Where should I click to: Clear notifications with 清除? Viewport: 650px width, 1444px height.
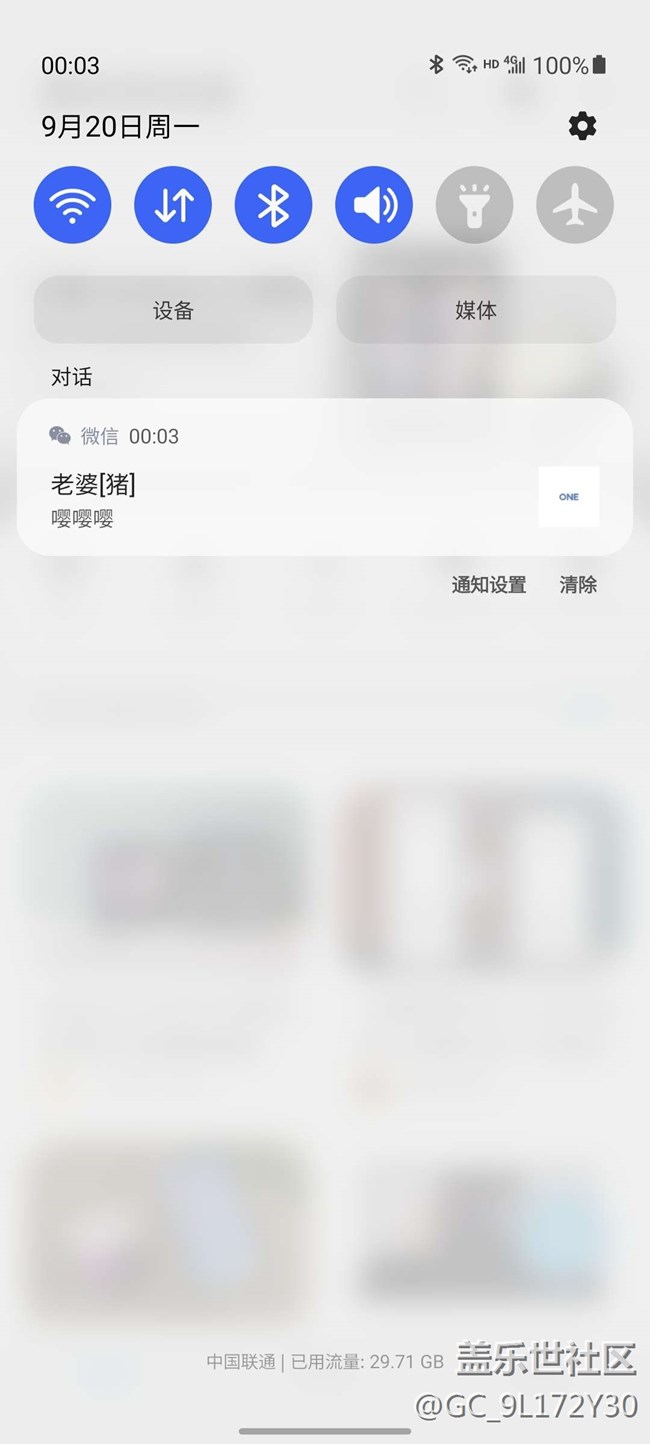578,585
